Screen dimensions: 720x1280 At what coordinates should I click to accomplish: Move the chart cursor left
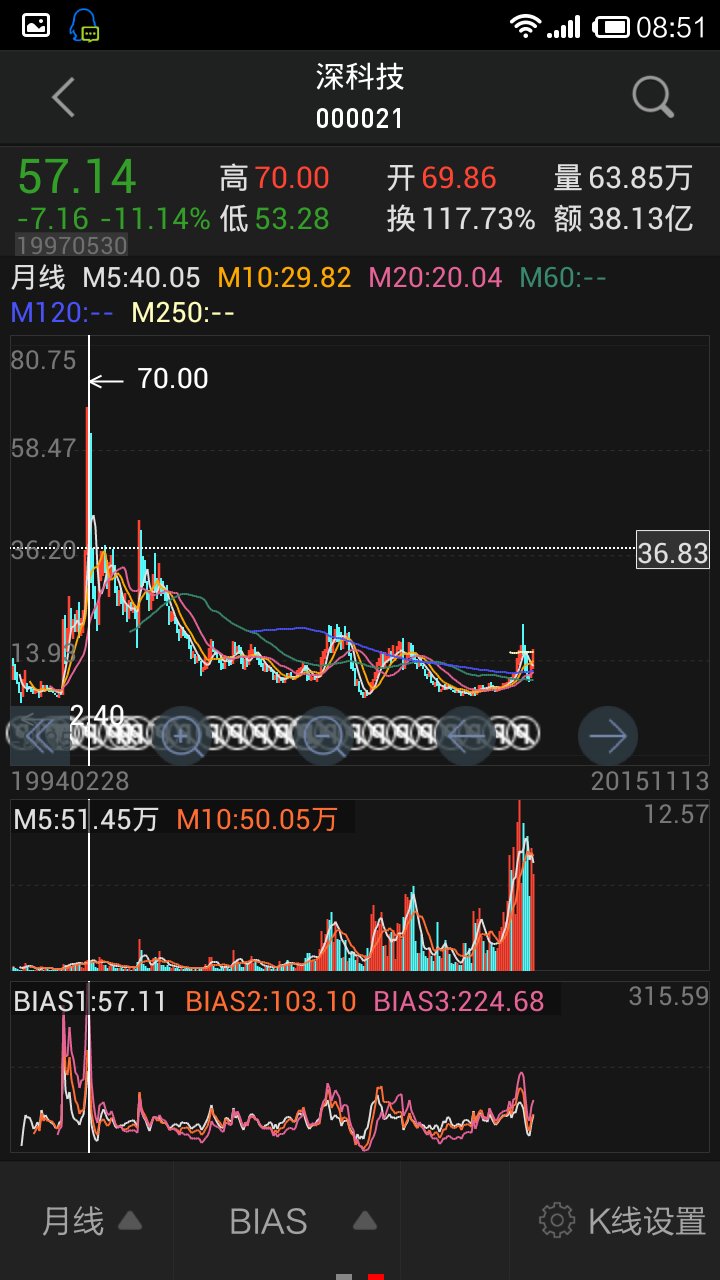coord(467,736)
